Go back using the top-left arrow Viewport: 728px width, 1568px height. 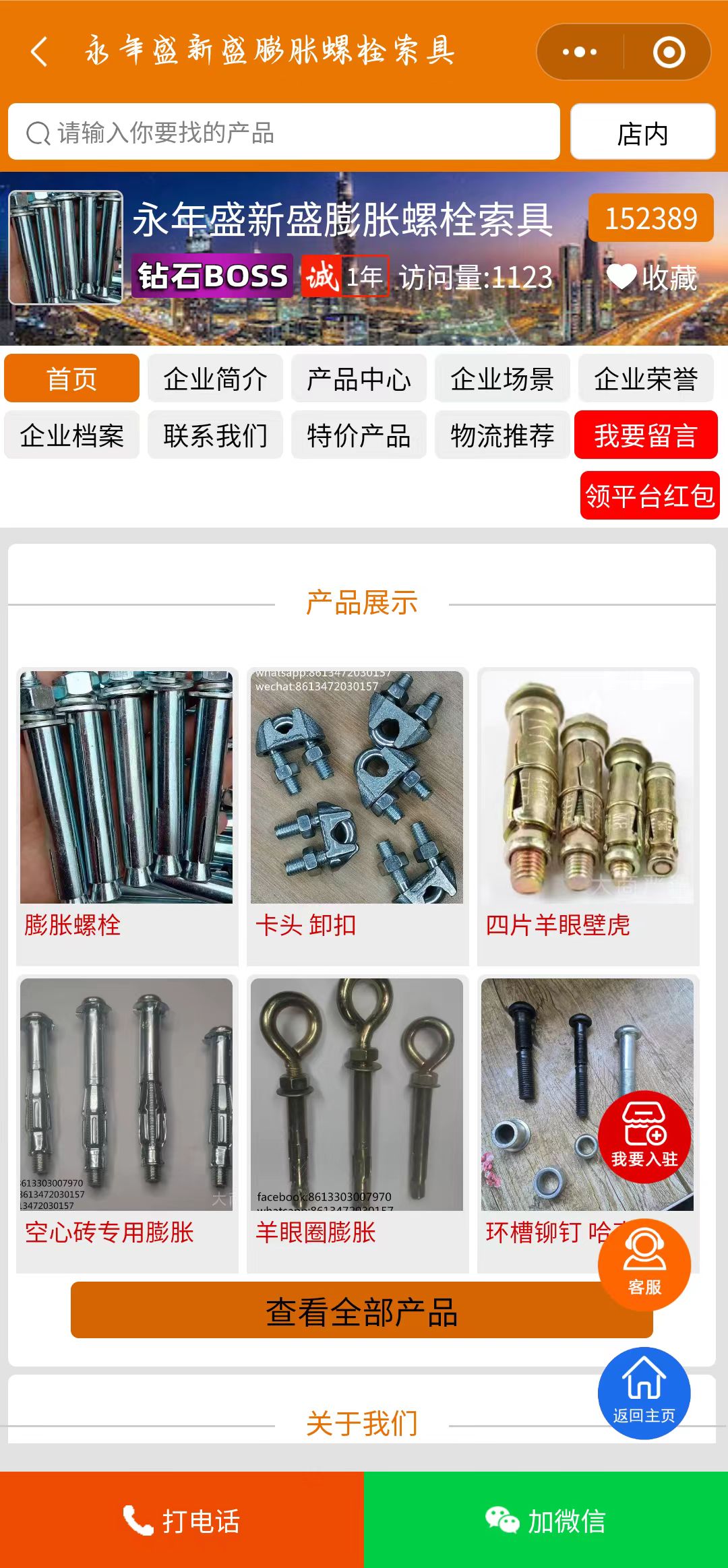coord(39,52)
